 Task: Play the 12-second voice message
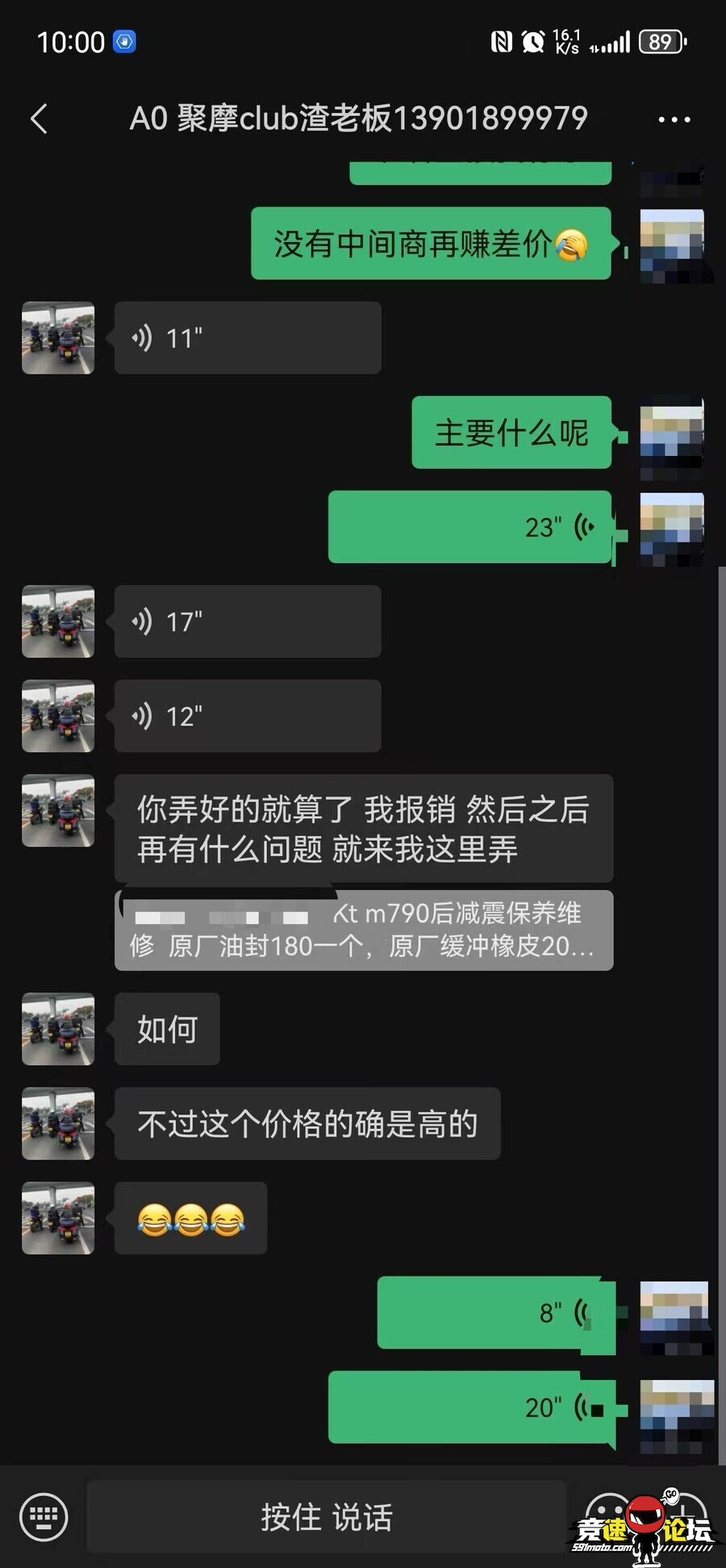tap(247, 716)
